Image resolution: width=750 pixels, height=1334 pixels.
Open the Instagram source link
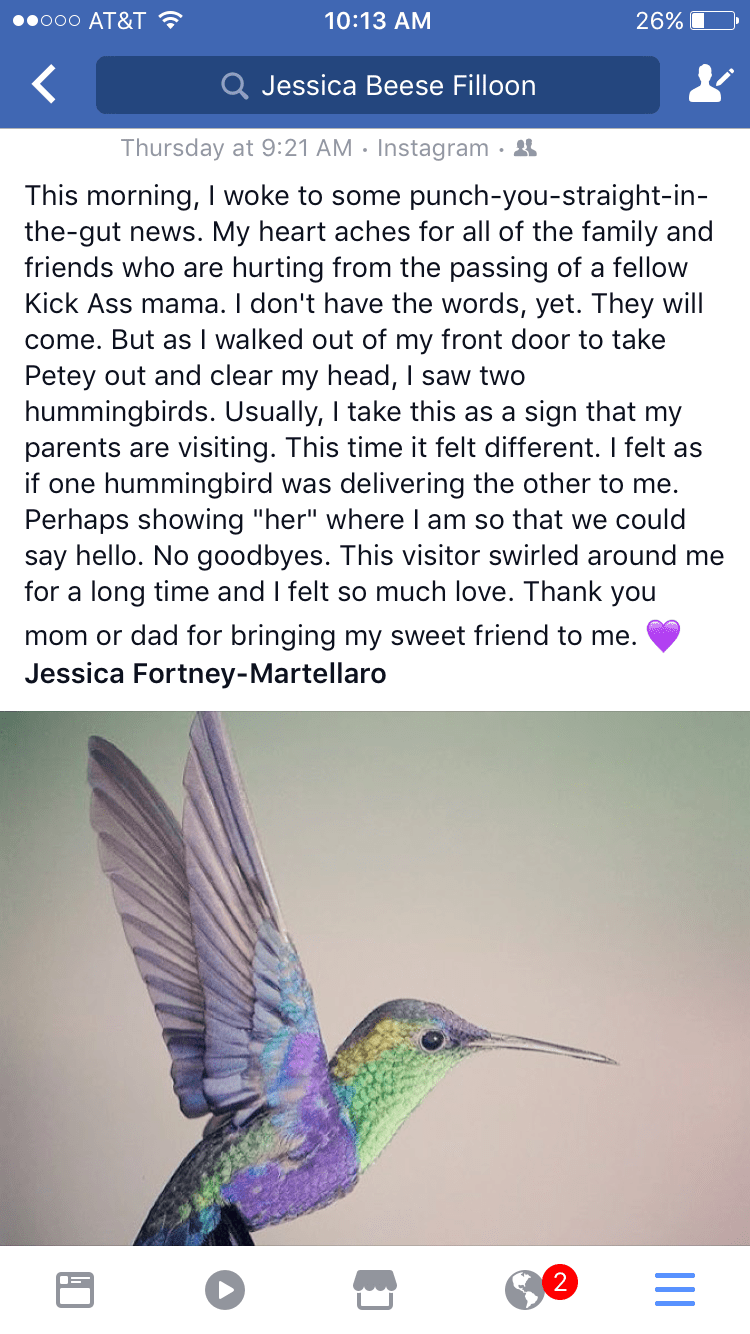(x=432, y=148)
